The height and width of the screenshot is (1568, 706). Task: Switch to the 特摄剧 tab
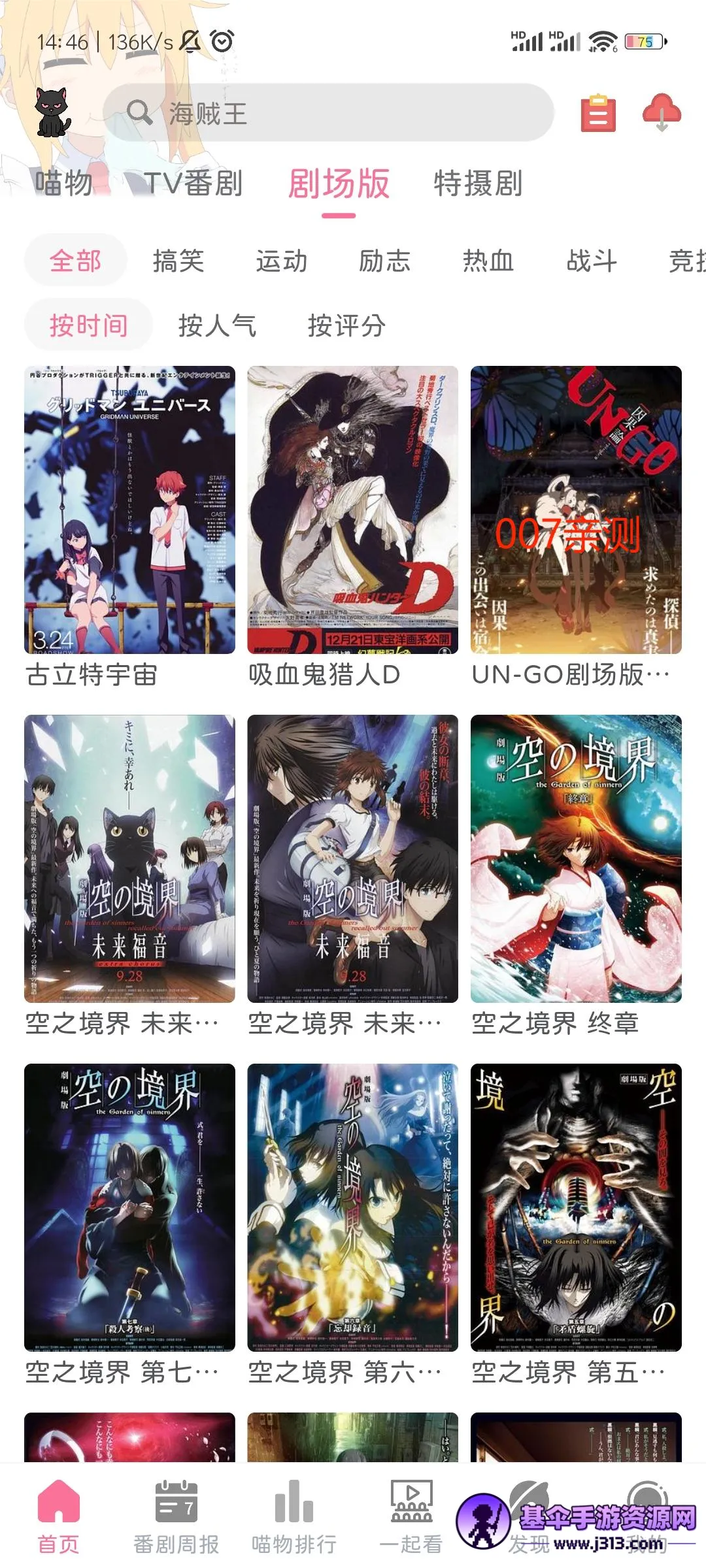pos(478,183)
